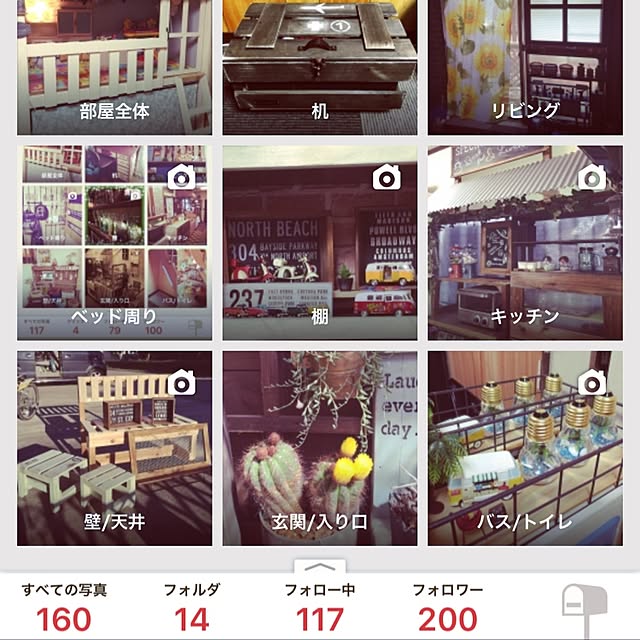
Task: View the フォロー中 list
Action: point(319,607)
